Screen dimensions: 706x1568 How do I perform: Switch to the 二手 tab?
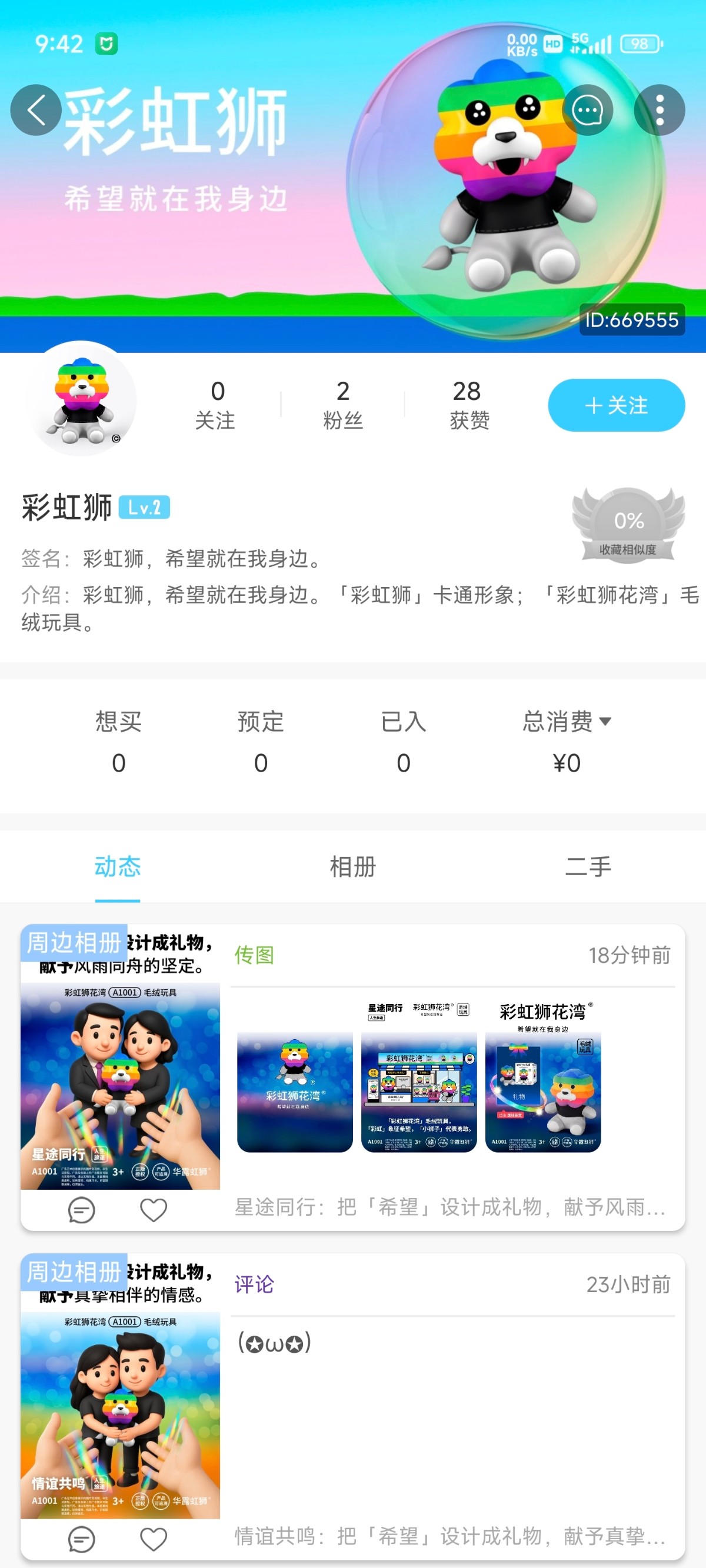(588, 867)
